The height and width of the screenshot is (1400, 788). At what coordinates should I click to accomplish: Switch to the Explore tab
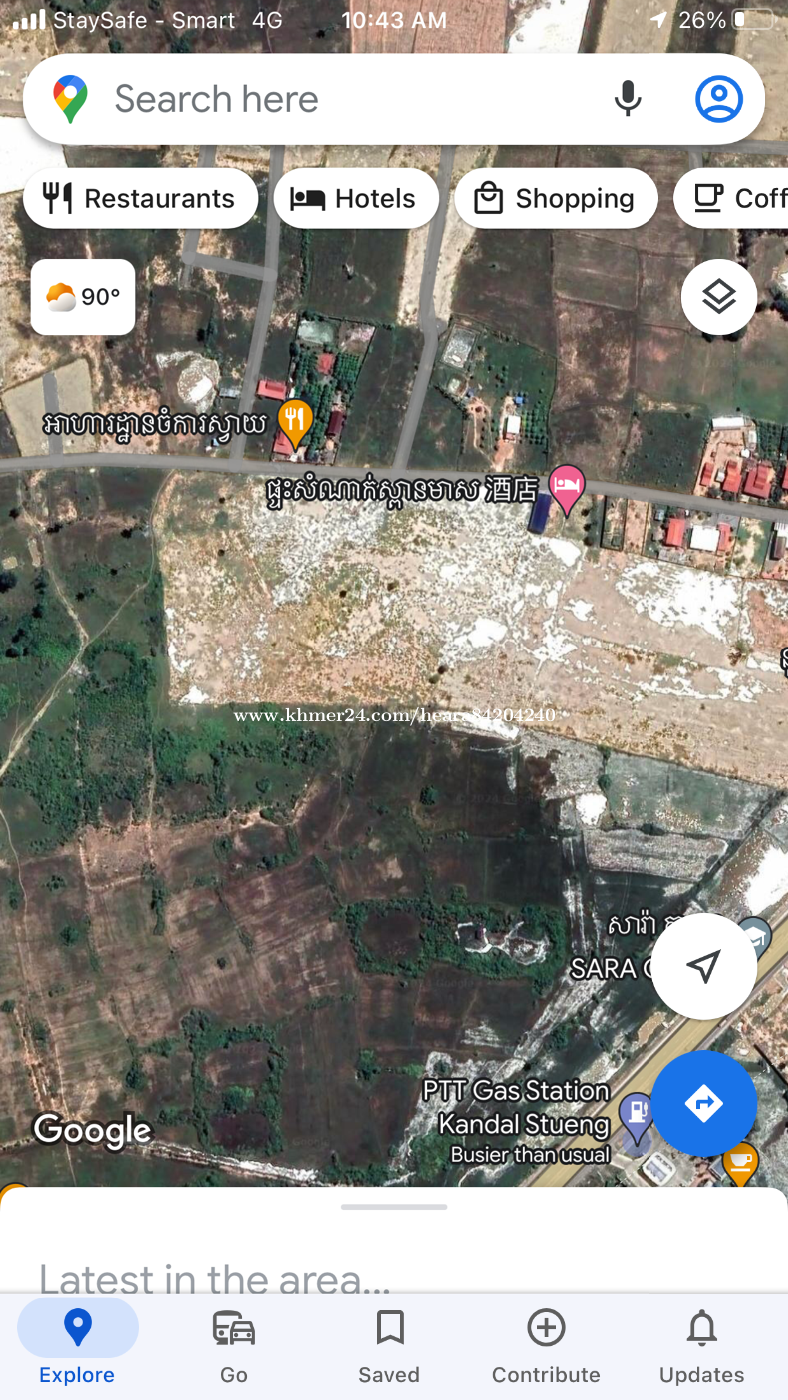(x=77, y=1345)
